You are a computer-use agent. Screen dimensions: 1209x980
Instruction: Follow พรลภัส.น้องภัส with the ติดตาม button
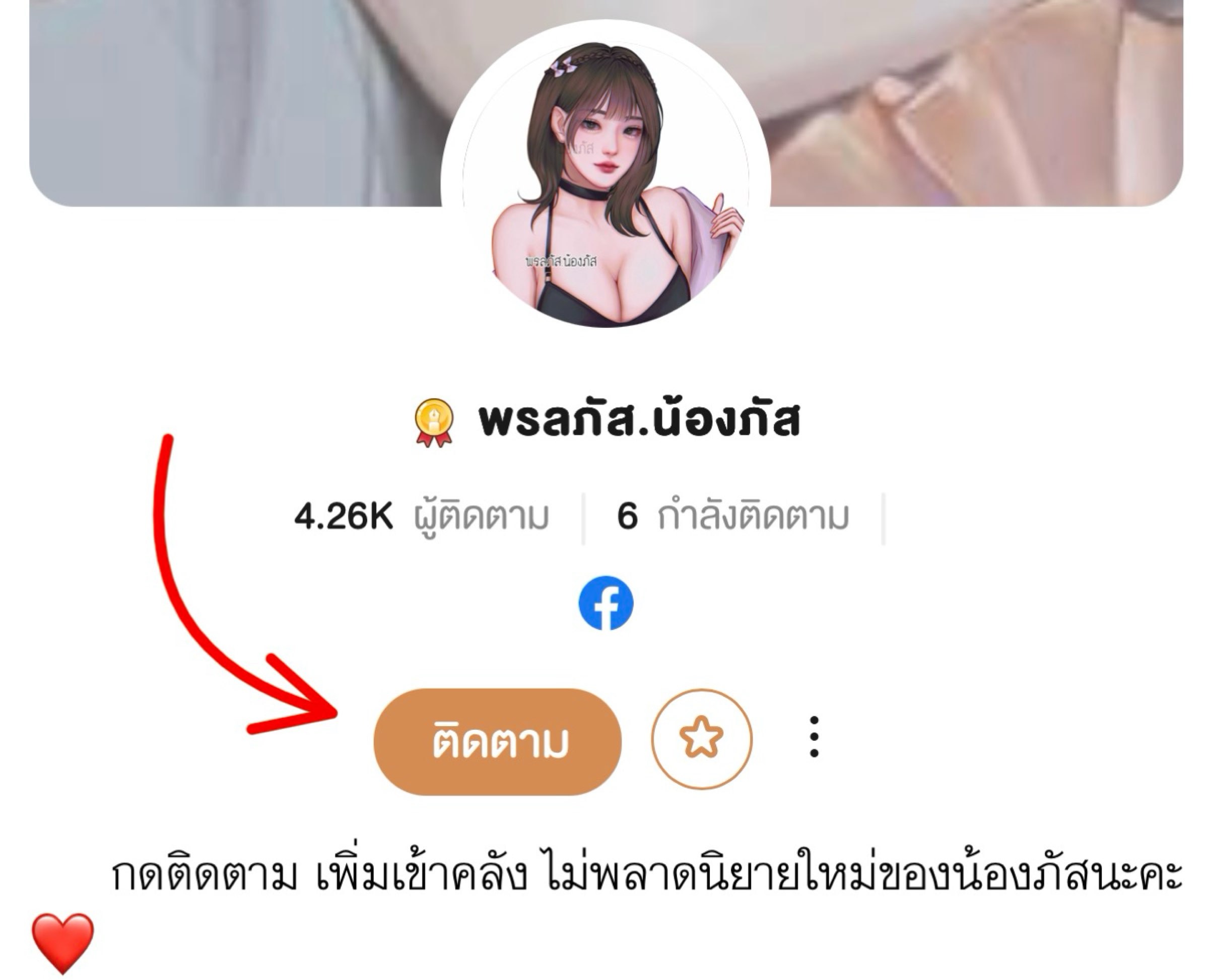coord(497,741)
